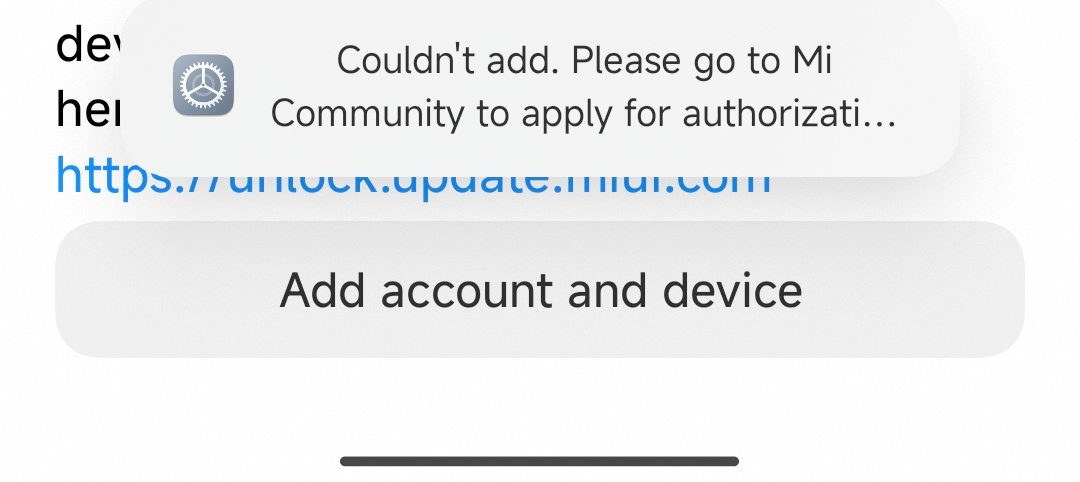Image resolution: width=1080 pixels, height=482 pixels.
Task: Tap the Add account and device button
Action: 540,290
